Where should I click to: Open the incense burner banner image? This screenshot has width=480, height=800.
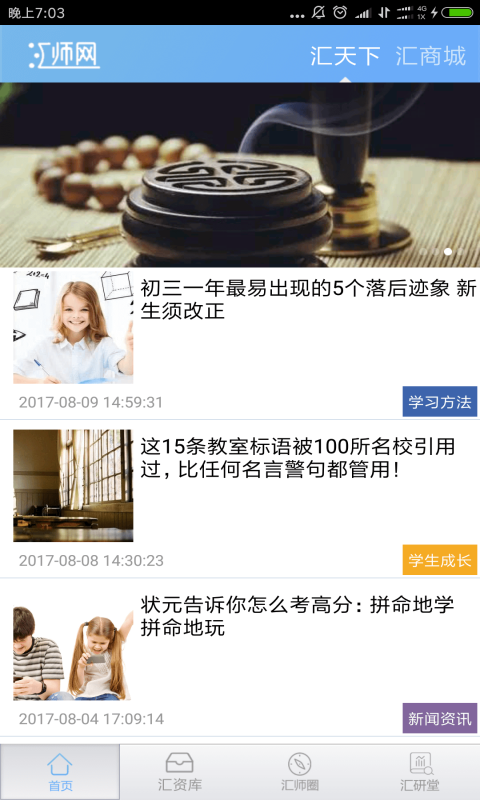(x=240, y=174)
